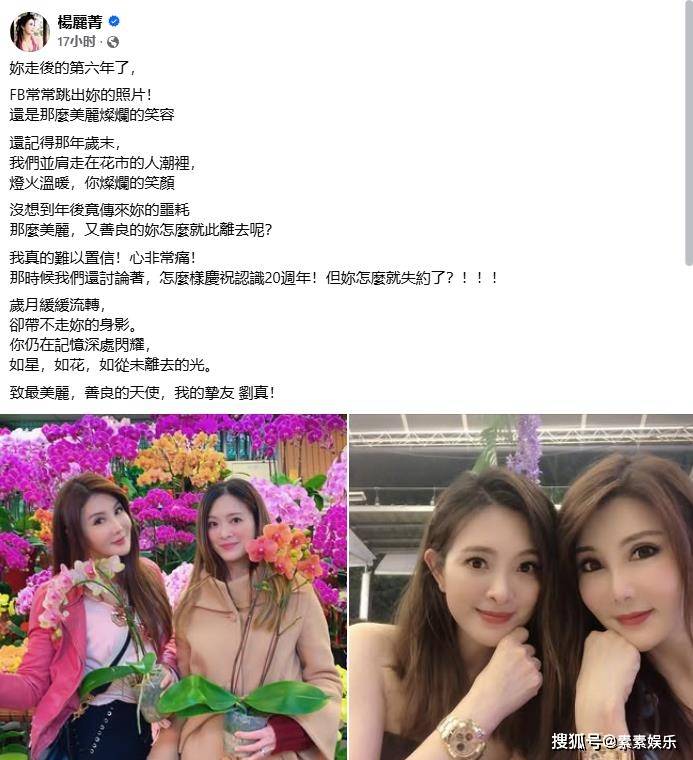693x760 pixels.
Task: Open 楊麗菁's profile picture
Action: tap(29, 31)
